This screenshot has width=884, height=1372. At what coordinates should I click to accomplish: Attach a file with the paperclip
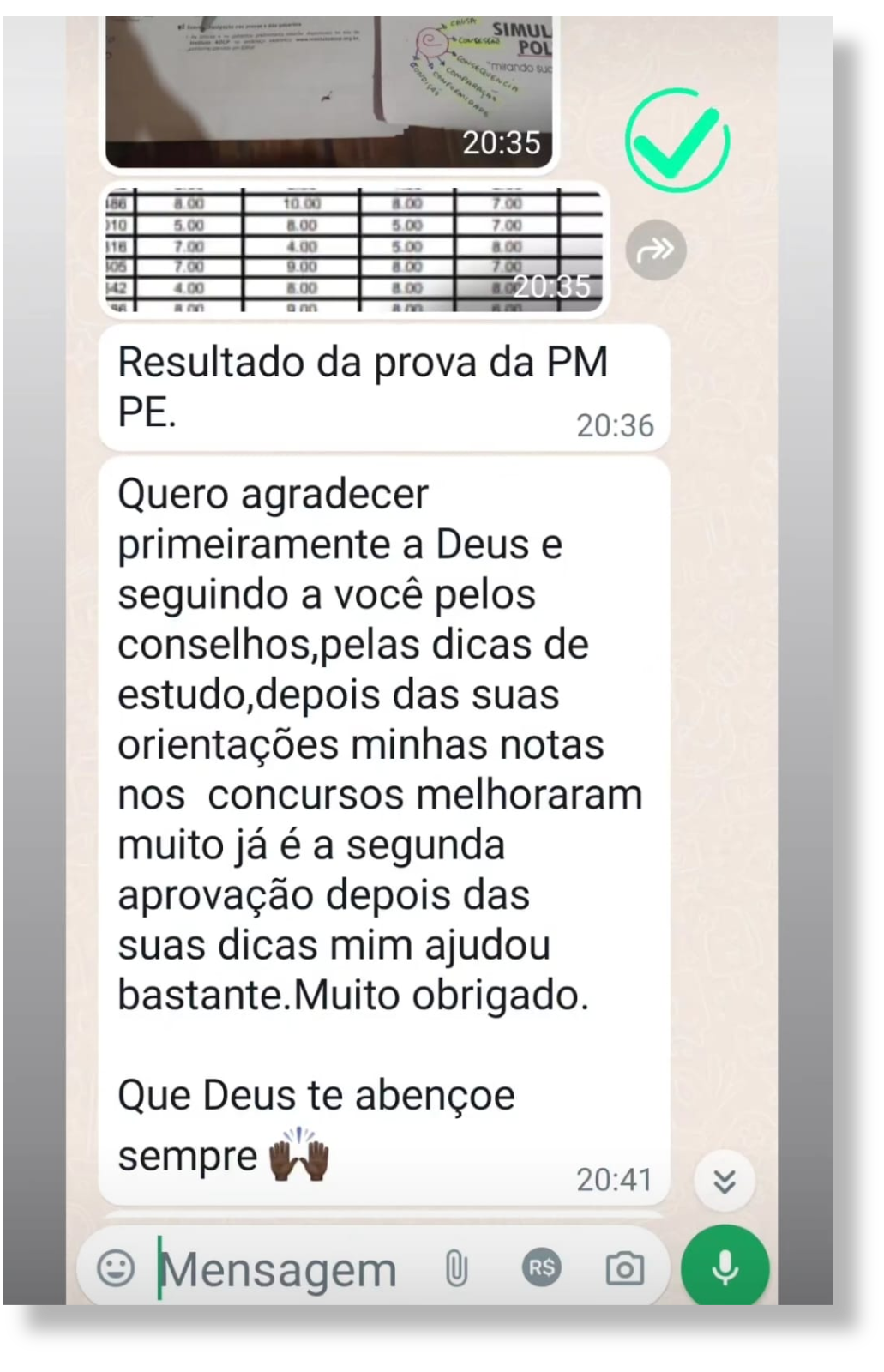pyautogui.click(x=456, y=1268)
